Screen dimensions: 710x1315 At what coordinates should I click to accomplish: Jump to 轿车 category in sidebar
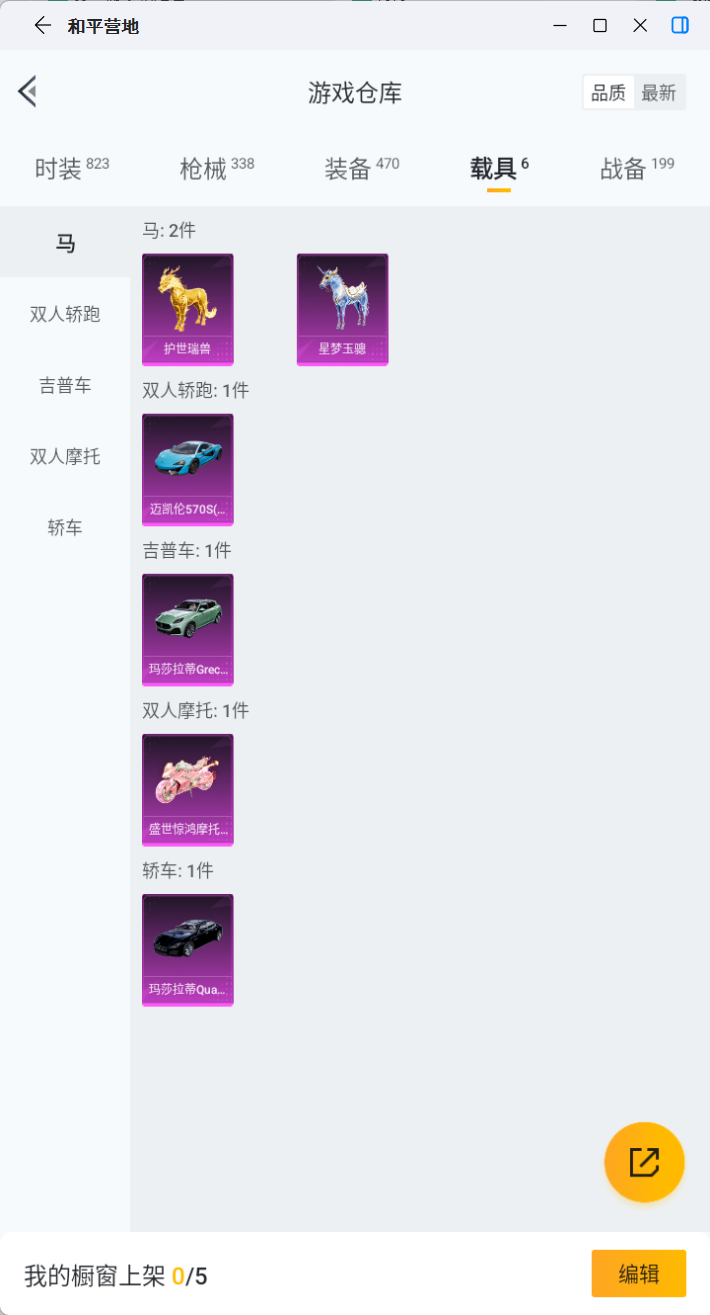pyautogui.click(x=65, y=527)
